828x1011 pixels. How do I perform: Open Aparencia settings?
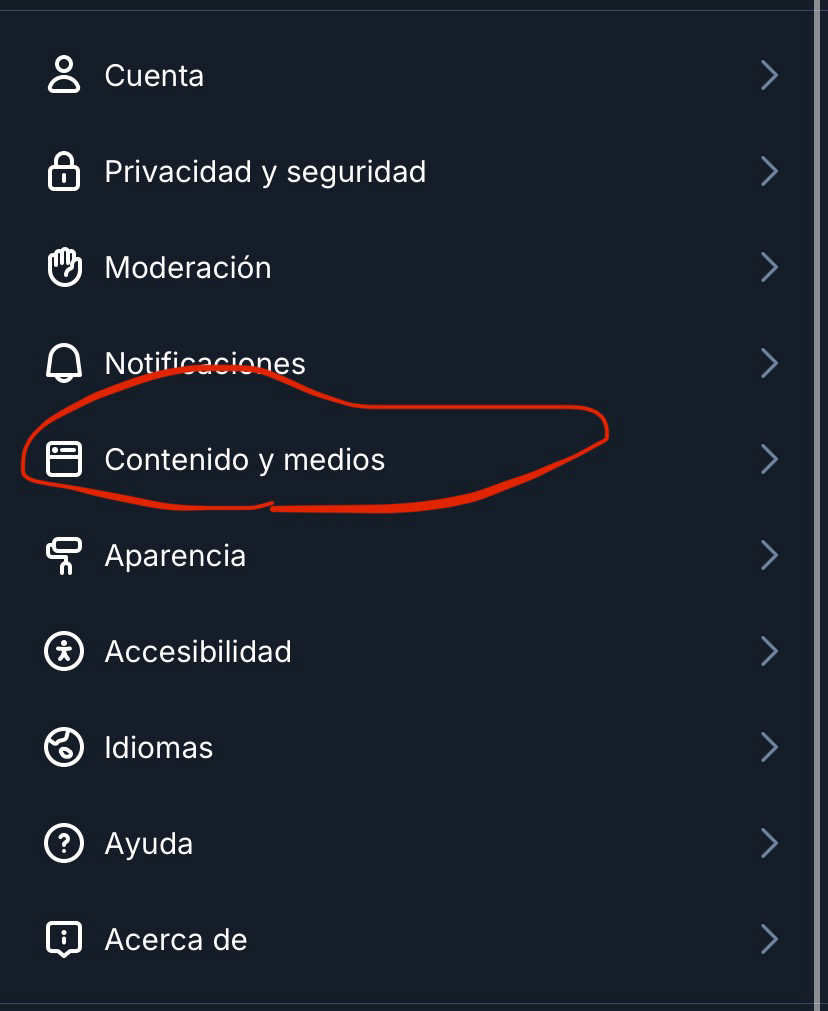[175, 556]
